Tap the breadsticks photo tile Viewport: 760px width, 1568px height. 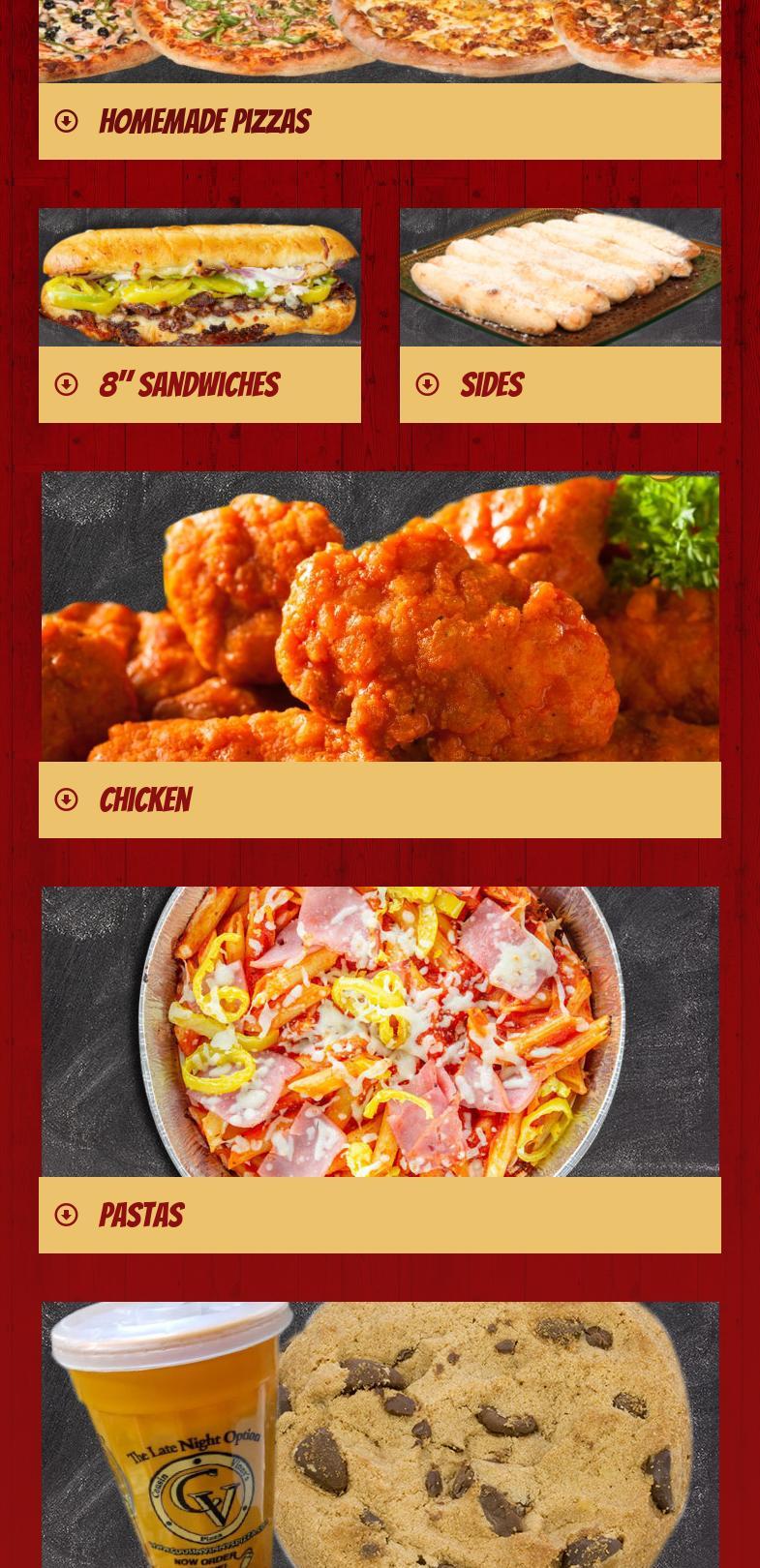[x=560, y=278]
